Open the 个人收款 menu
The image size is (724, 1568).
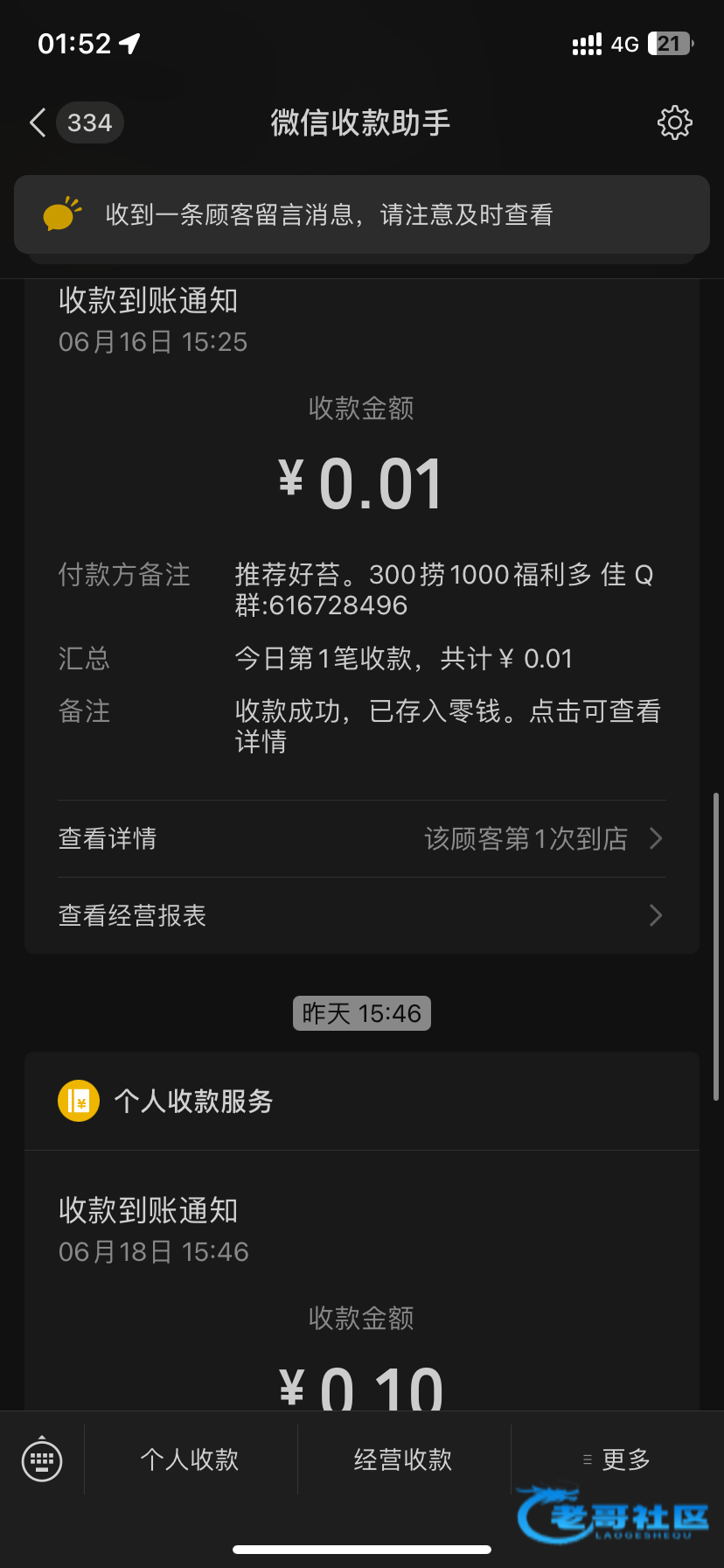point(191,1459)
